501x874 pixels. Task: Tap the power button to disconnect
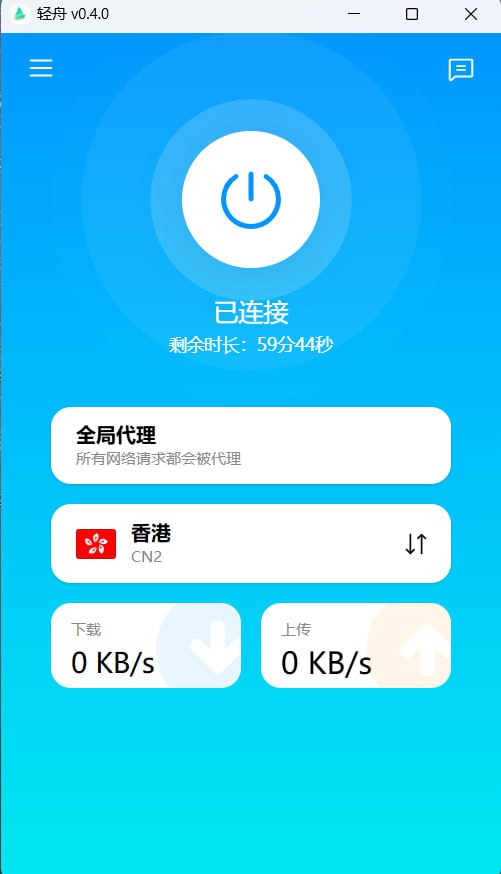click(x=251, y=200)
